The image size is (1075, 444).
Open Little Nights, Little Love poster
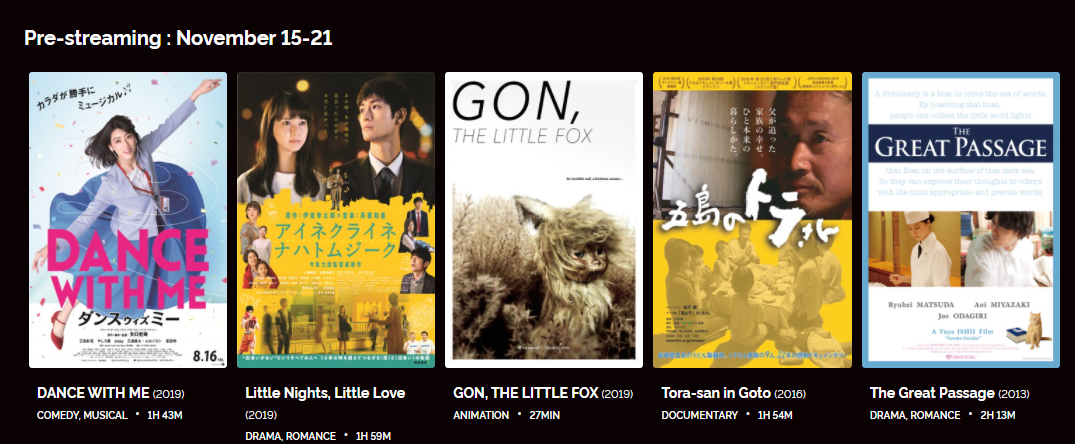pyautogui.click(x=336, y=220)
